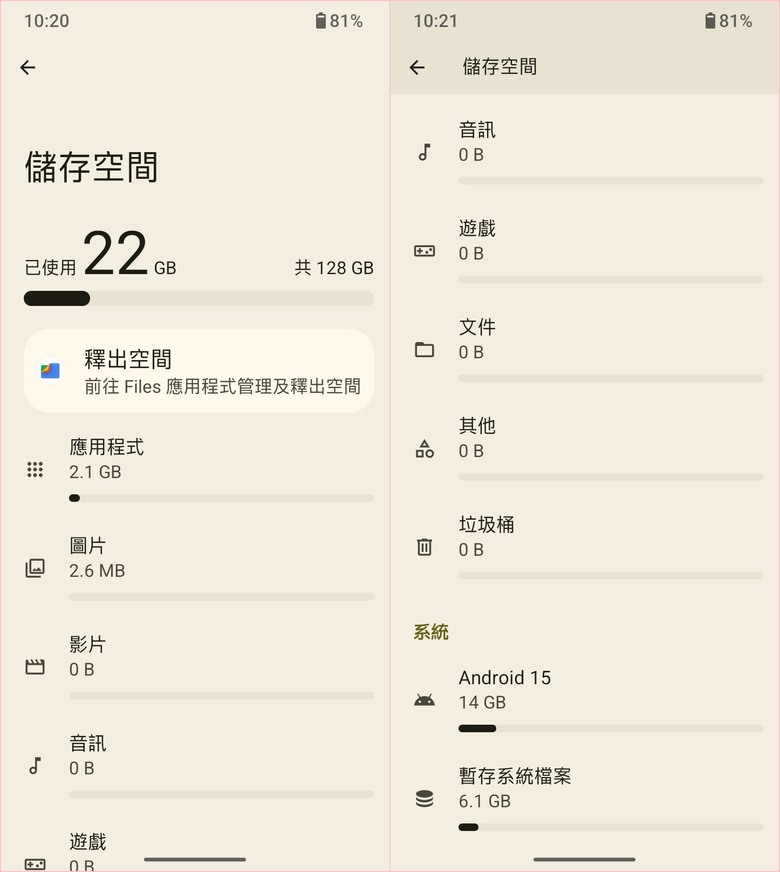Click the Android robot icon
This screenshot has height=872, width=780.
[x=424, y=701]
